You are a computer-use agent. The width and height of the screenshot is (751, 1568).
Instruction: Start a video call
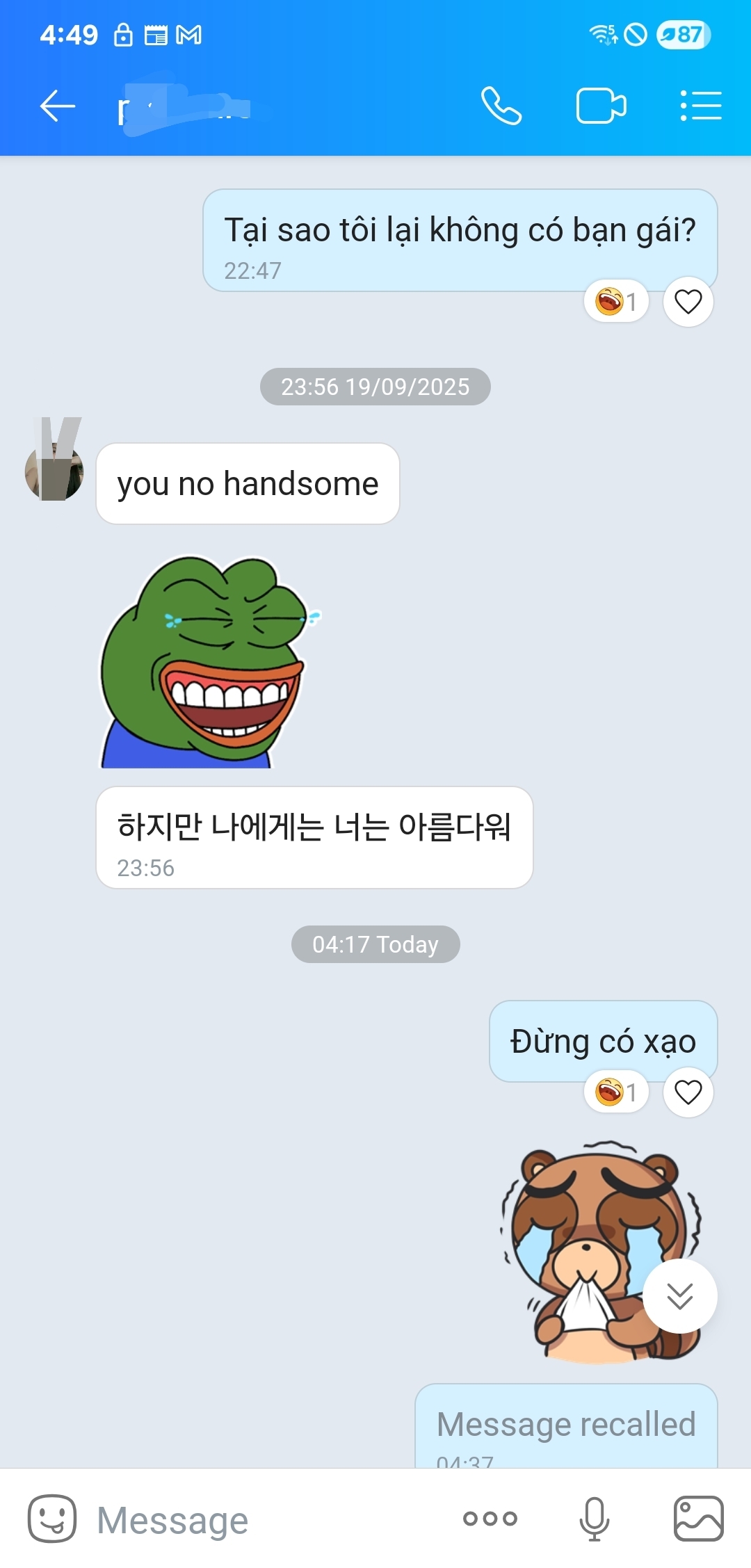point(601,106)
